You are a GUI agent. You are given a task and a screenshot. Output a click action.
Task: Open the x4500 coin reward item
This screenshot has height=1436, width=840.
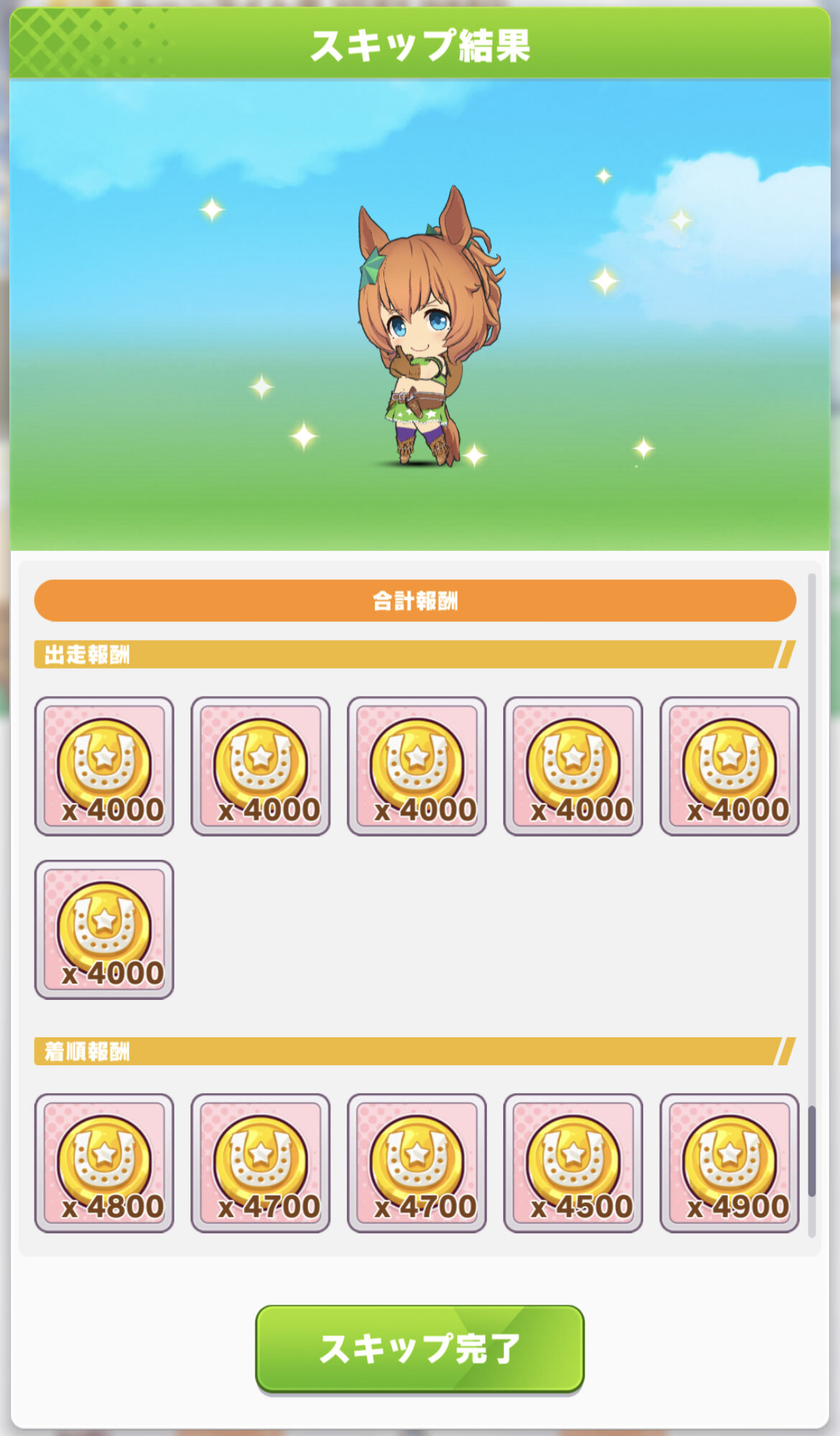click(x=573, y=1163)
